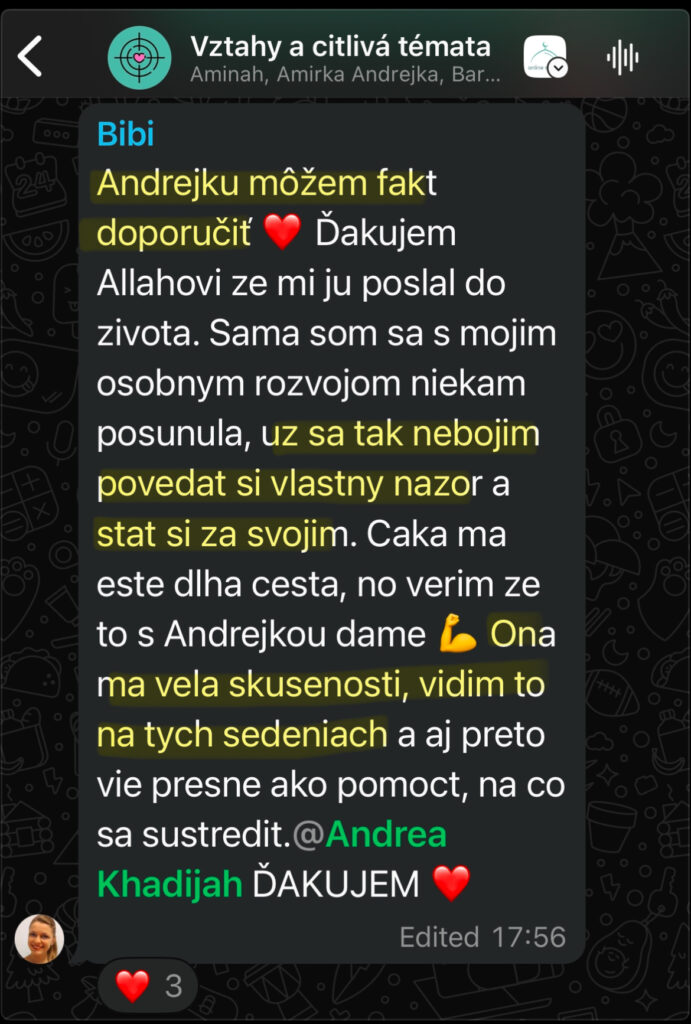Tap the sender name Bibi
Image resolution: width=691 pixels, height=1024 pixels.
126,134
